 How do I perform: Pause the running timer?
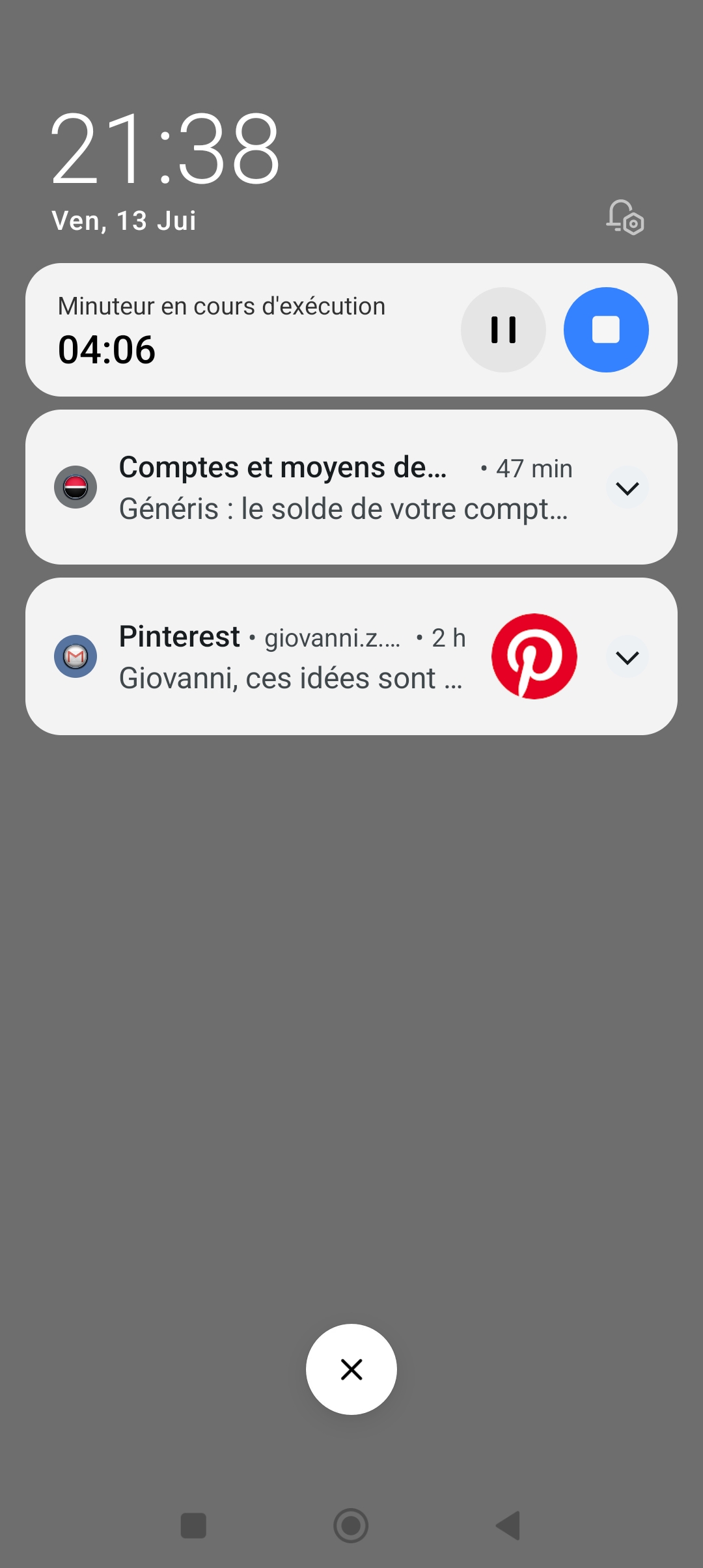503,330
